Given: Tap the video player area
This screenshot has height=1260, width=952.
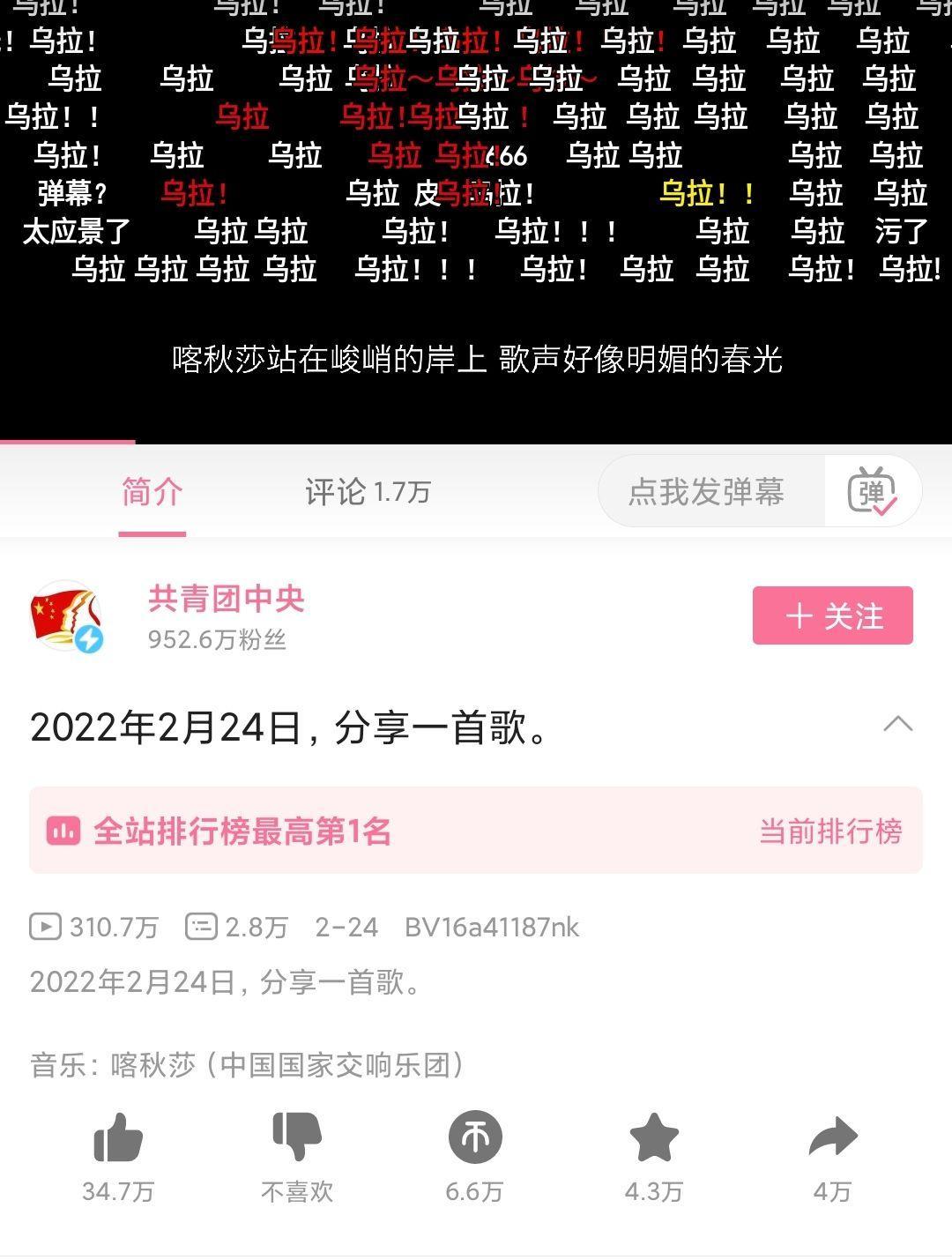Looking at the screenshot, I should point(476,220).
